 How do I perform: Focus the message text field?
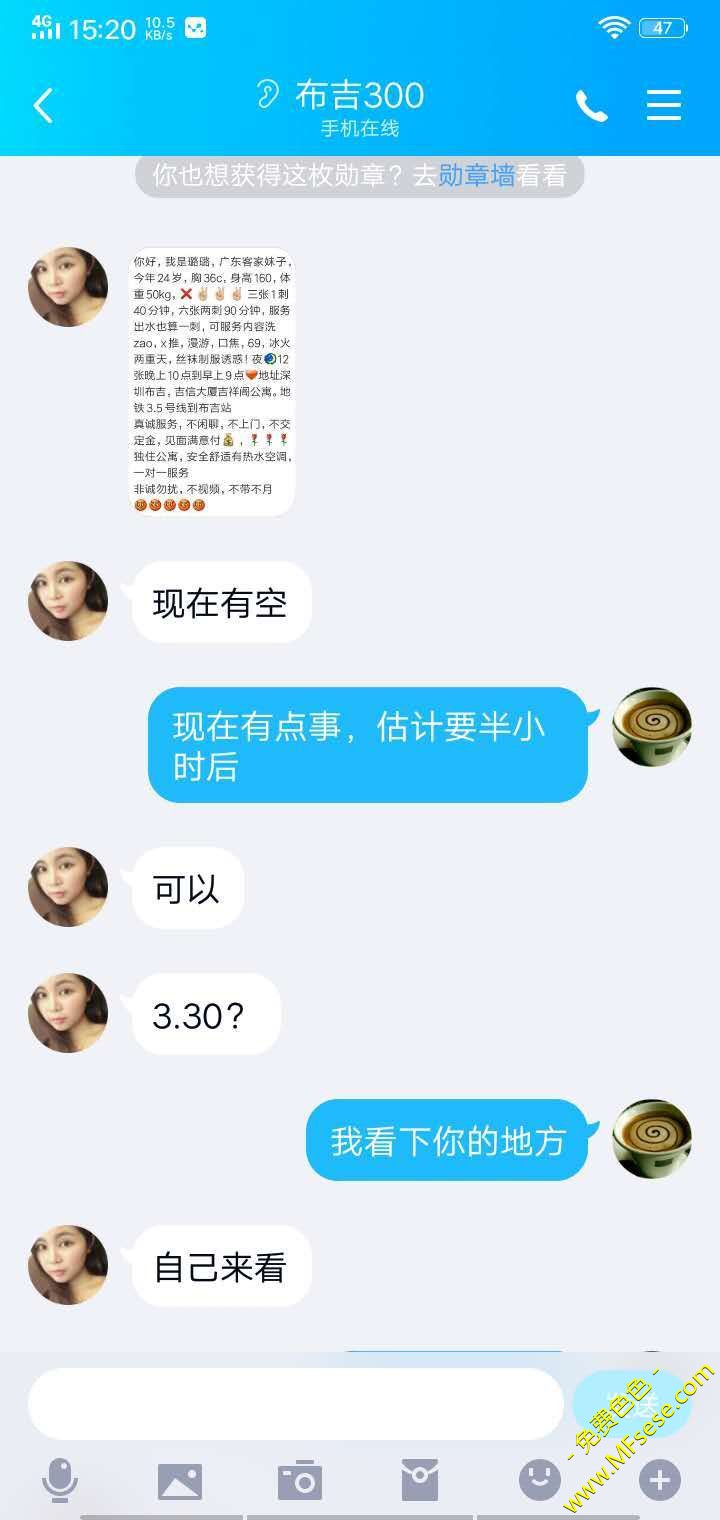pos(295,1403)
